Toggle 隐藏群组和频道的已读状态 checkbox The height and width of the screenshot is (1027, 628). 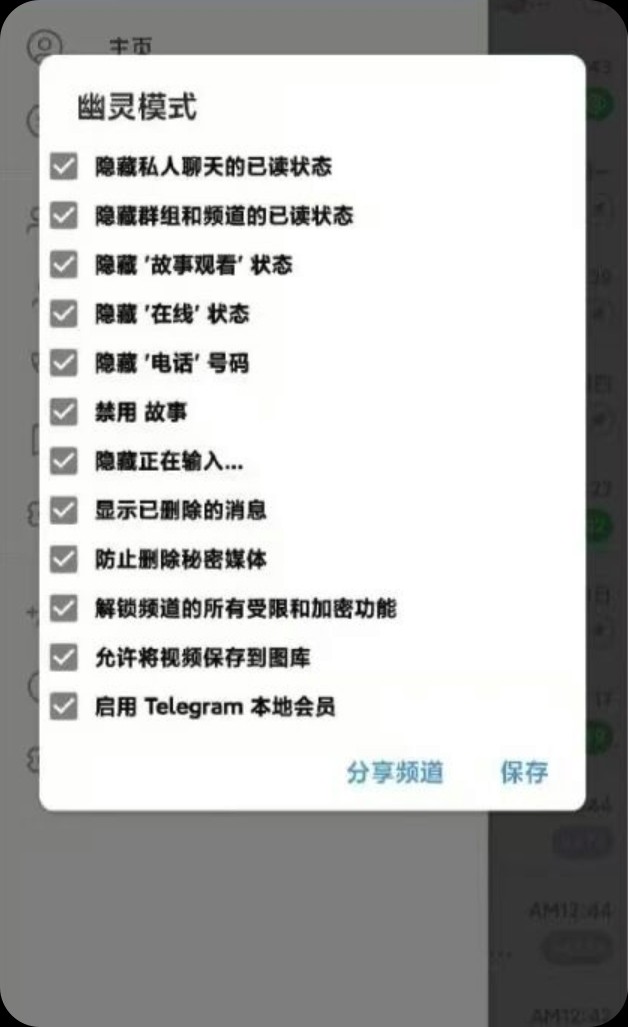[64, 215]
